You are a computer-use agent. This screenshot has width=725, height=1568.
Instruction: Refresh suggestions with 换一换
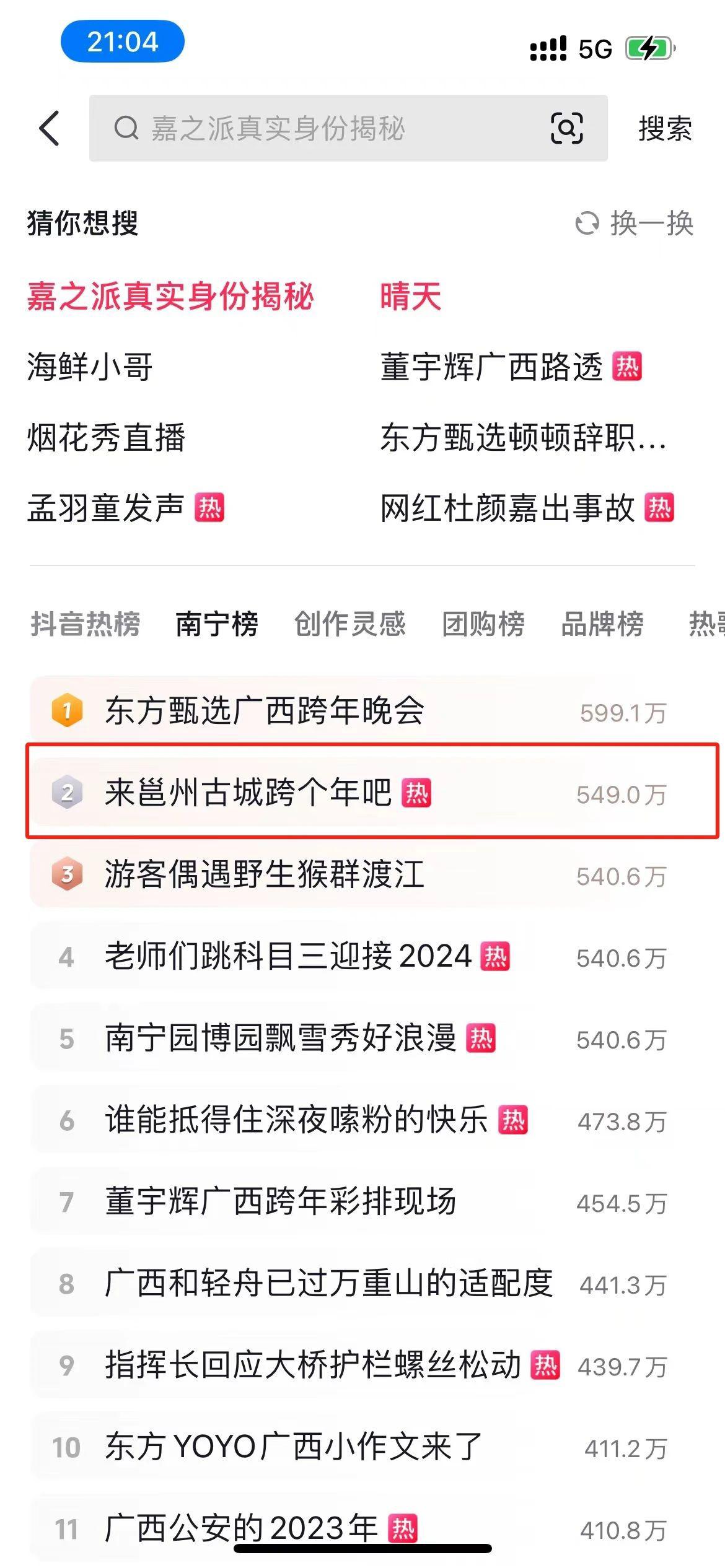(x=635, y=224)
